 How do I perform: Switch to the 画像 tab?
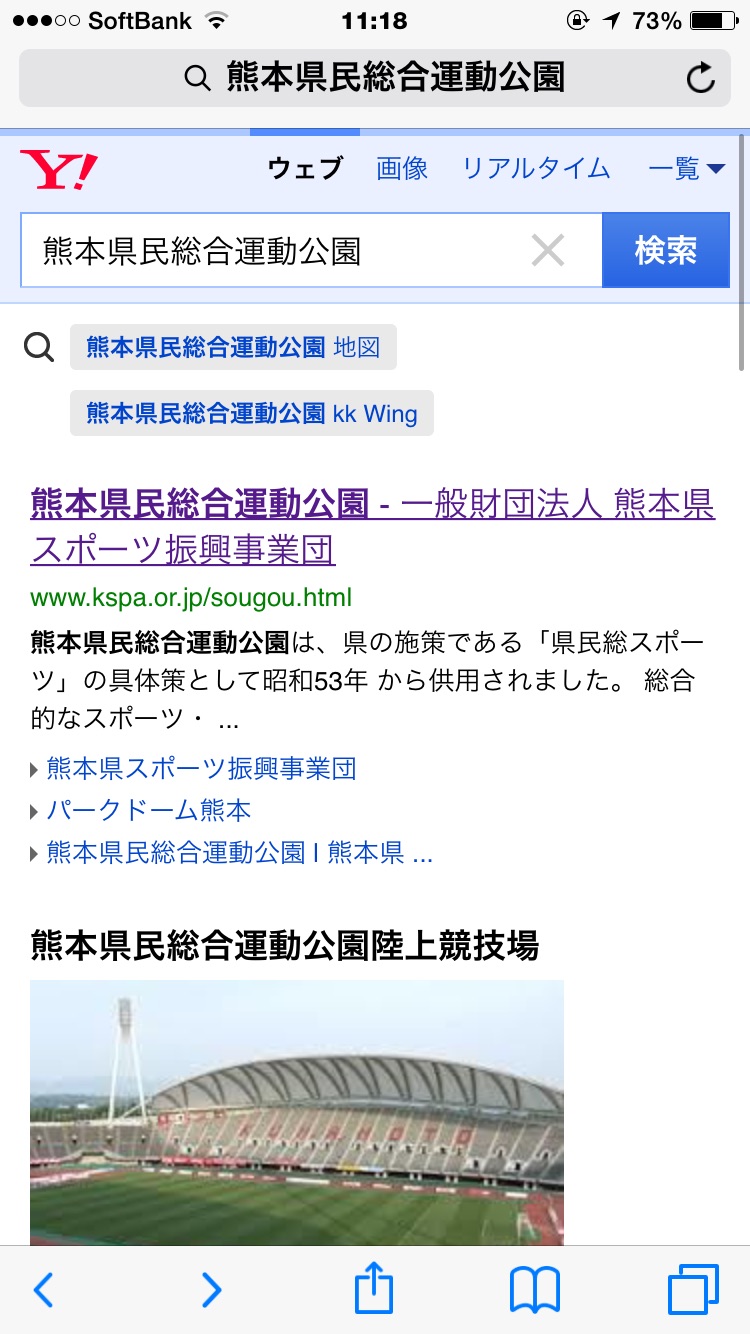[x=402, y=168]
